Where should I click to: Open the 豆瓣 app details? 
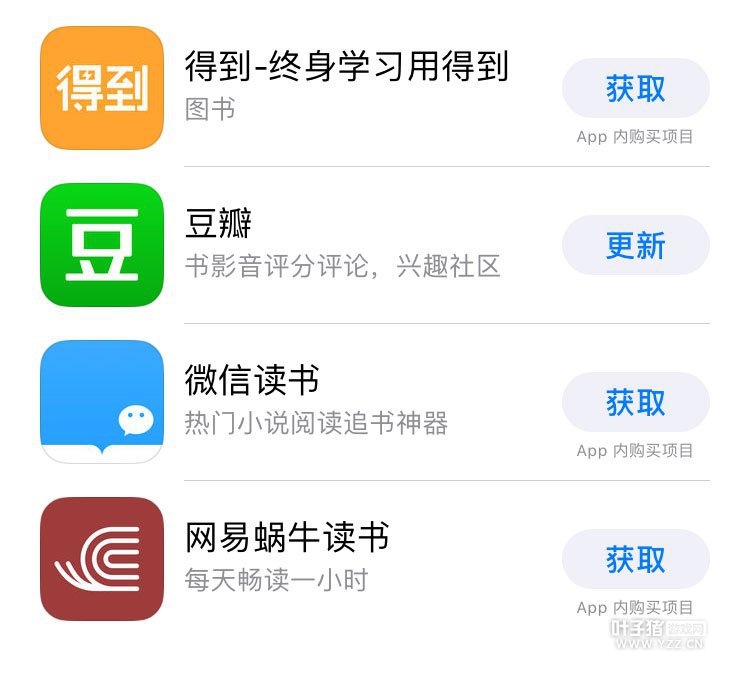[x=219, y=224]
